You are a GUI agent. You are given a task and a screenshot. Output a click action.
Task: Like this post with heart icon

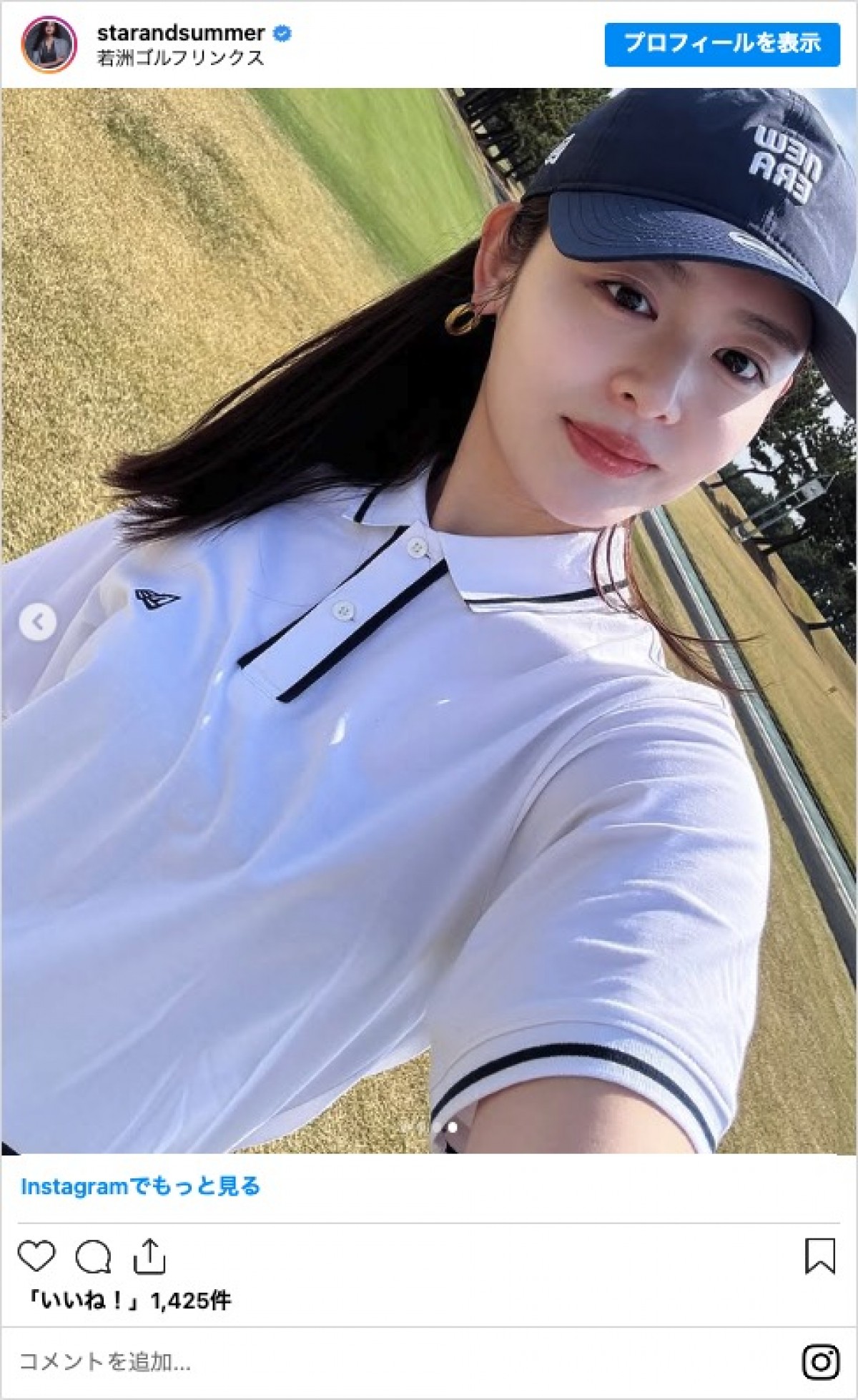tap(36, 1257)
